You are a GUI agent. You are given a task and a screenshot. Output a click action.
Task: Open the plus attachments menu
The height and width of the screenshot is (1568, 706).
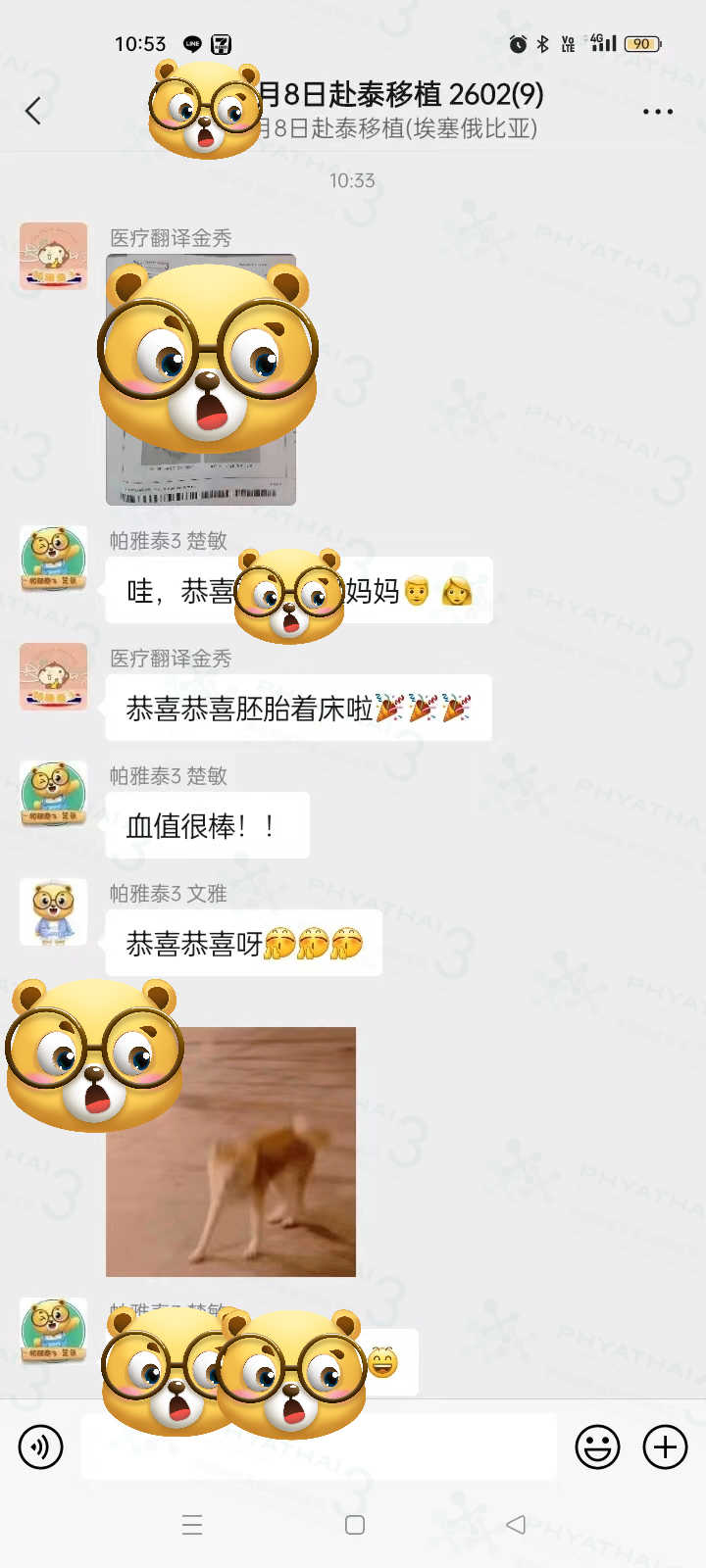pyautogui.click(x=665, y=1446)
